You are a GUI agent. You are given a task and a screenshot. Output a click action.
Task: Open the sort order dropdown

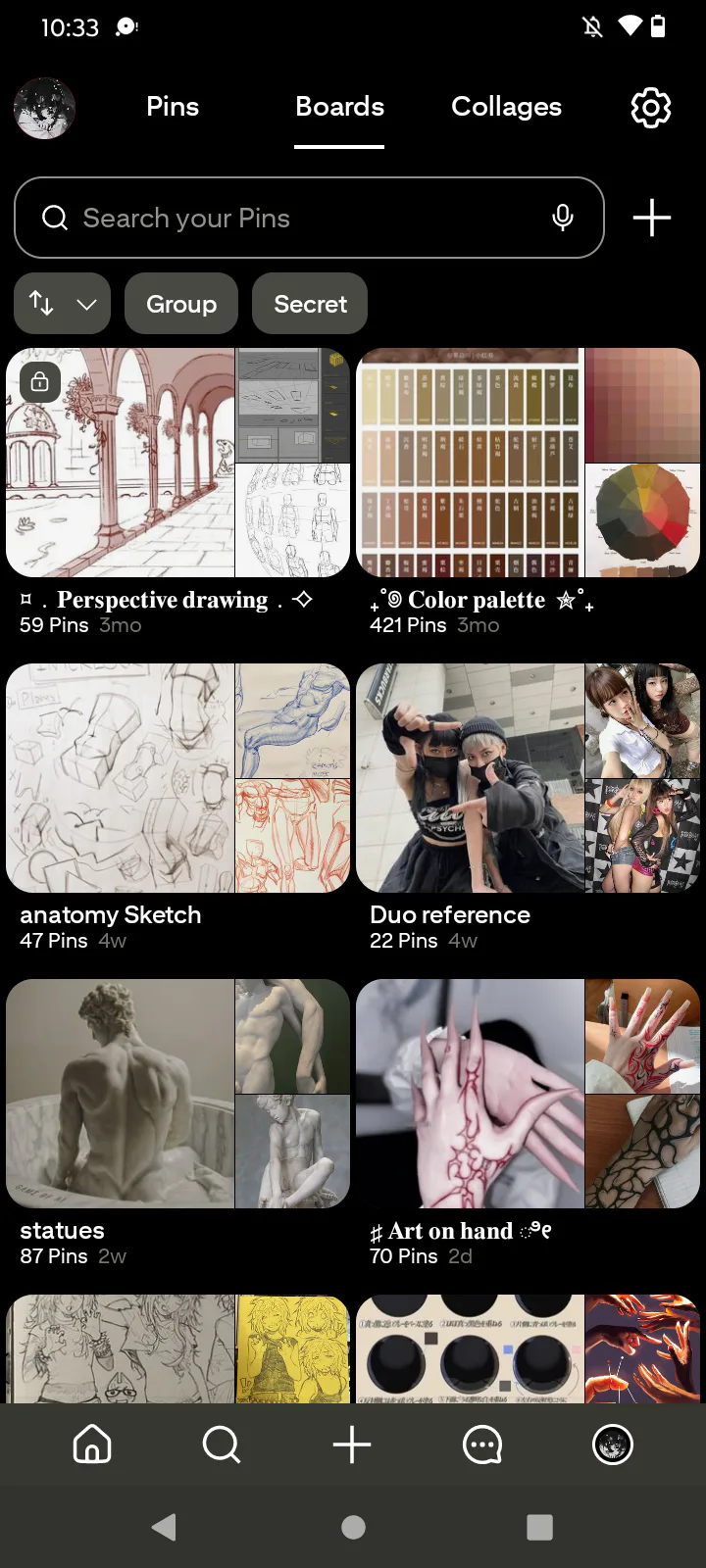point(63,304)
